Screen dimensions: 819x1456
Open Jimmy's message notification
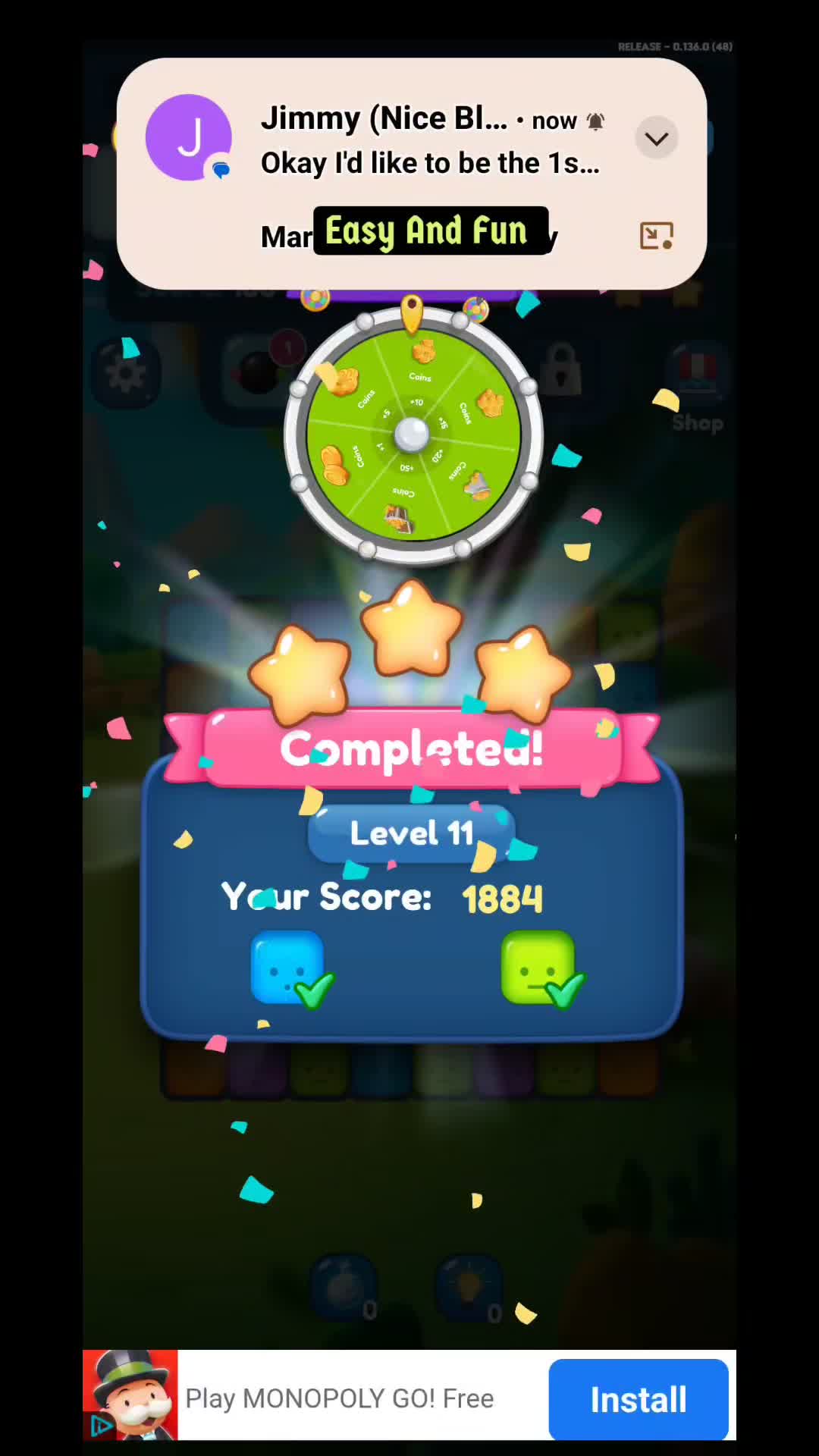[x=428, y=143]
